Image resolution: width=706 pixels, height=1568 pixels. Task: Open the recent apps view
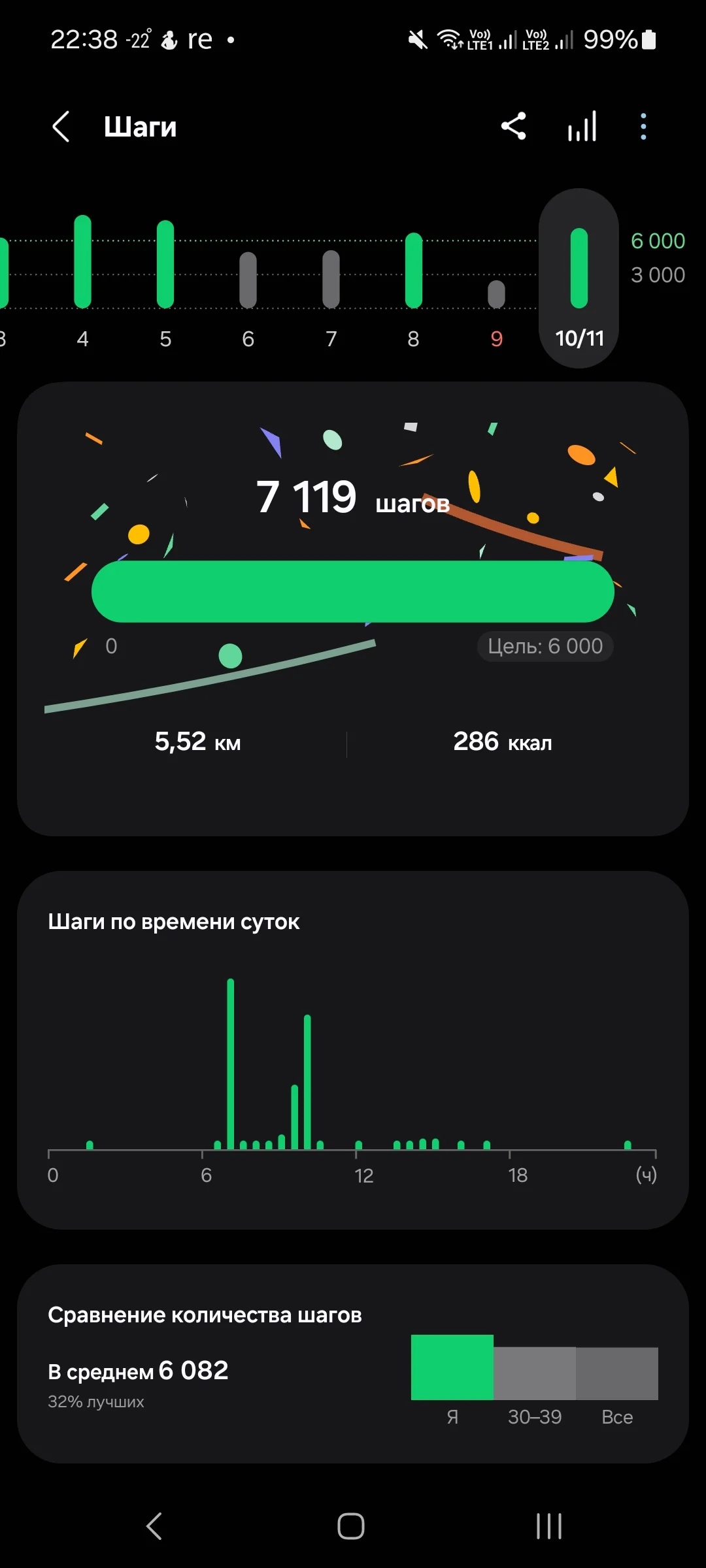point(549,1526)
